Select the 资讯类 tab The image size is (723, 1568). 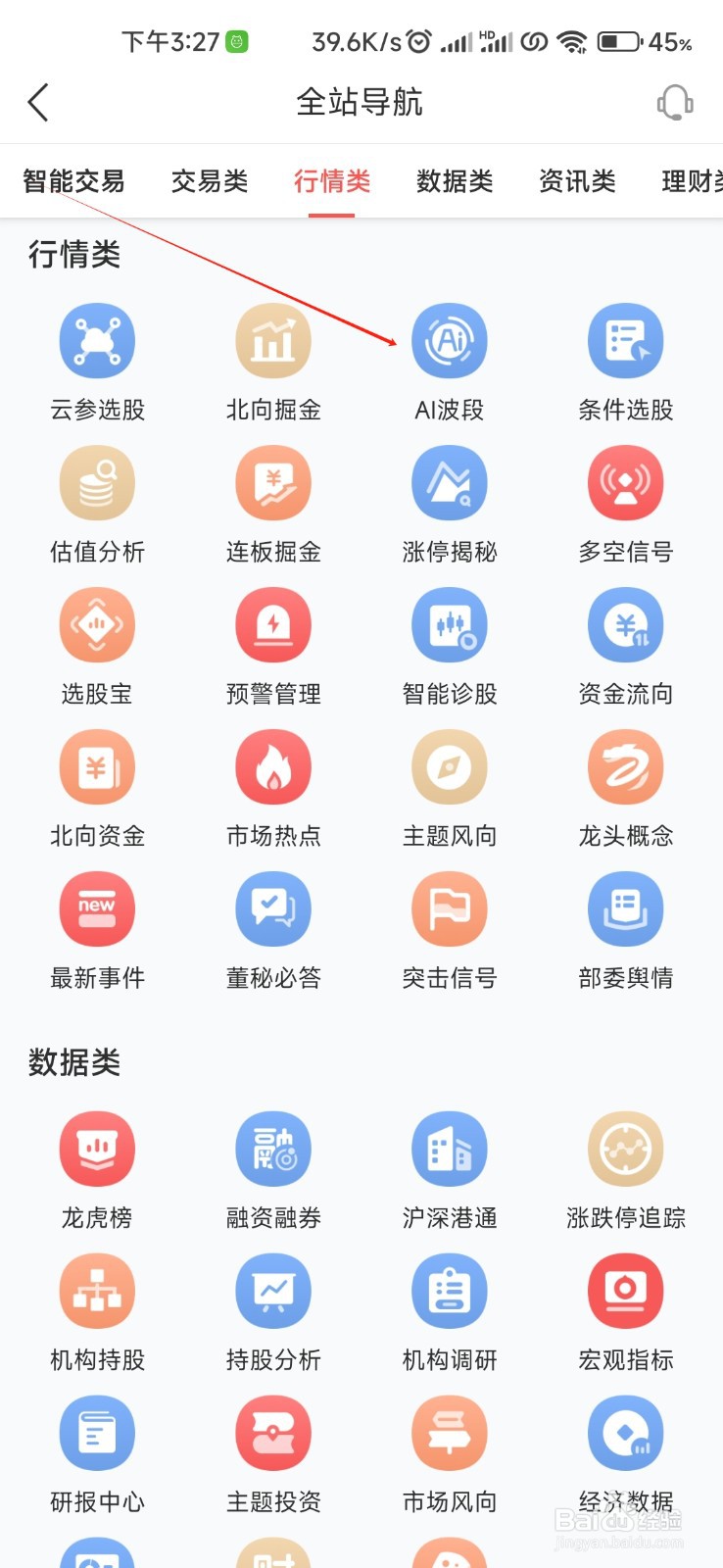(577, 181)
